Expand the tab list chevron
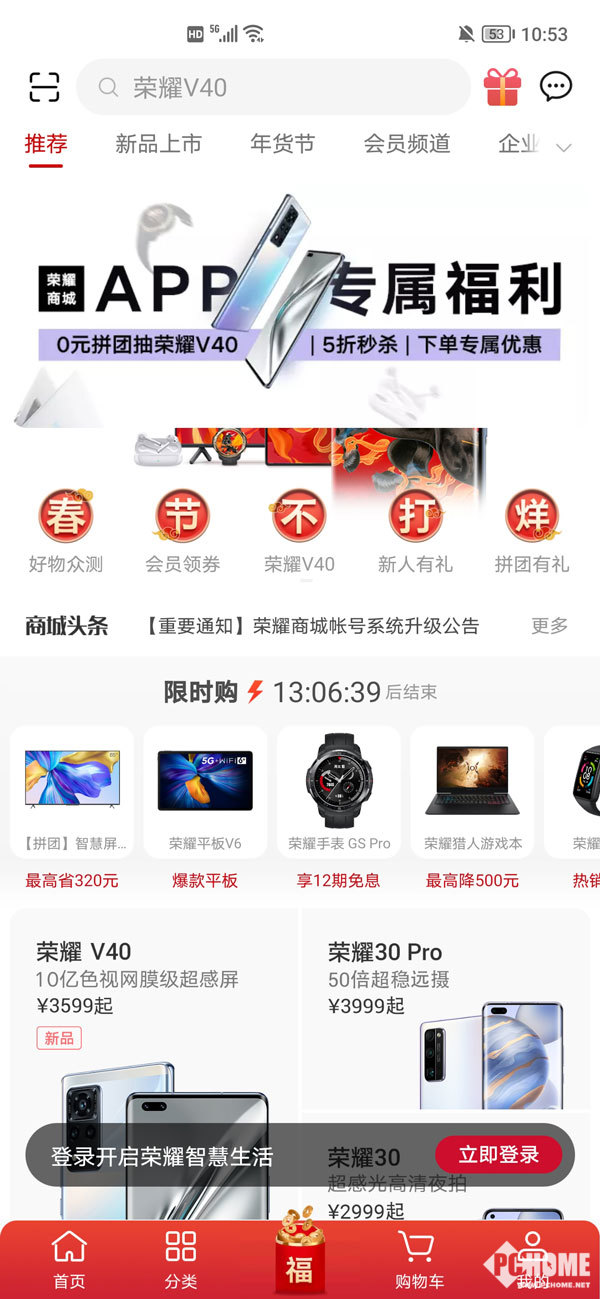This screenshot has height=1299, width=600. tap(563, 147)
